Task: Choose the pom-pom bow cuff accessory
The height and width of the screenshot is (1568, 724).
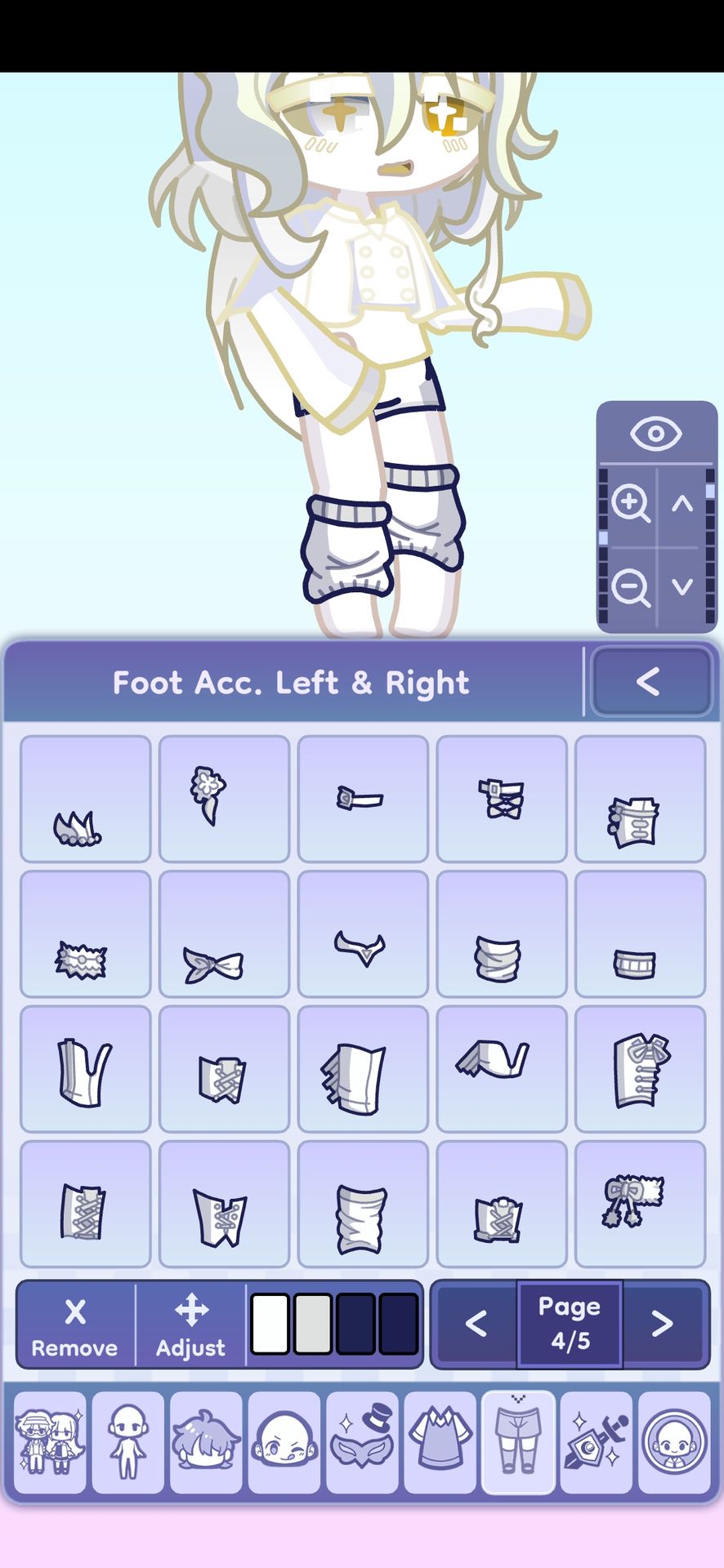Action: (640, 1204)
